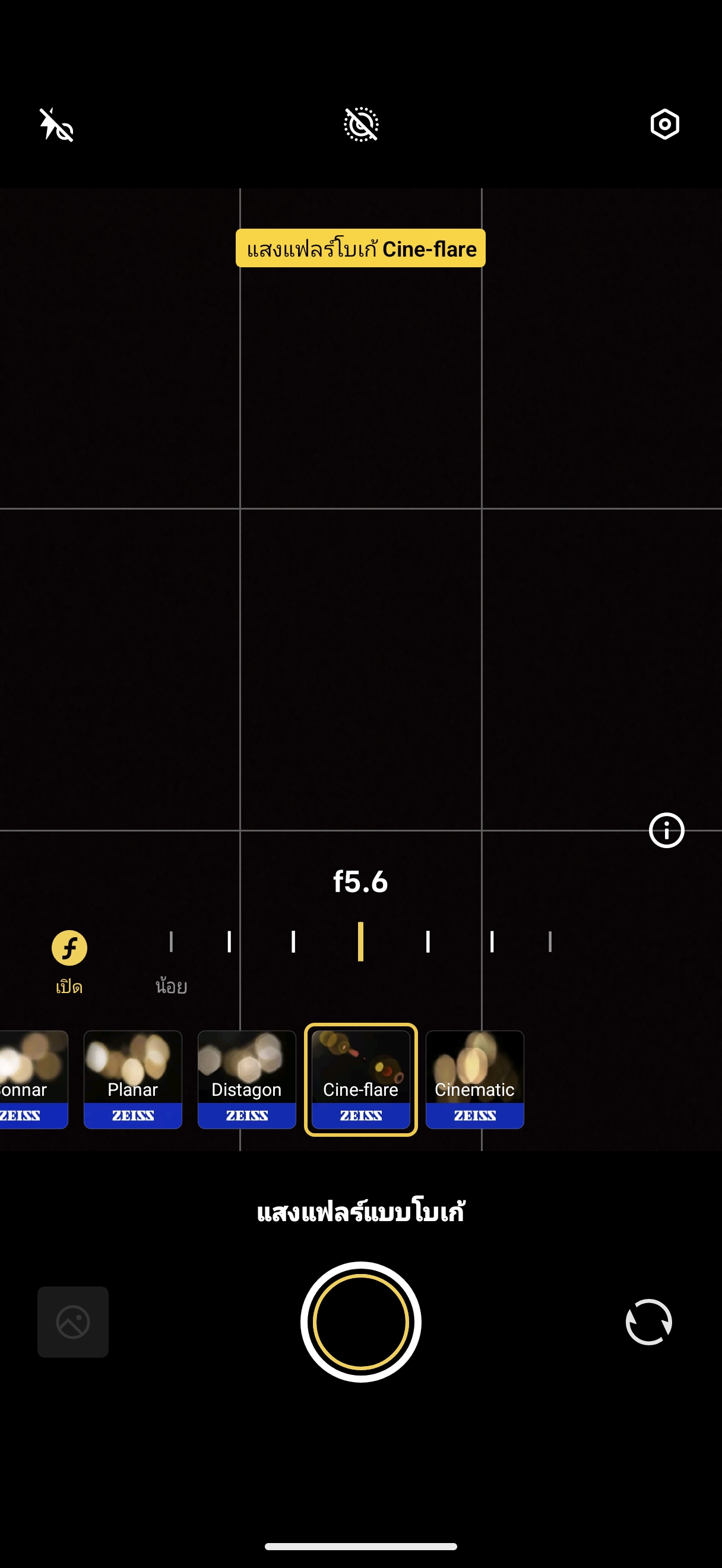Toggle the flash icon
This screenshot has width=722, height=1568.
point(56,125)
